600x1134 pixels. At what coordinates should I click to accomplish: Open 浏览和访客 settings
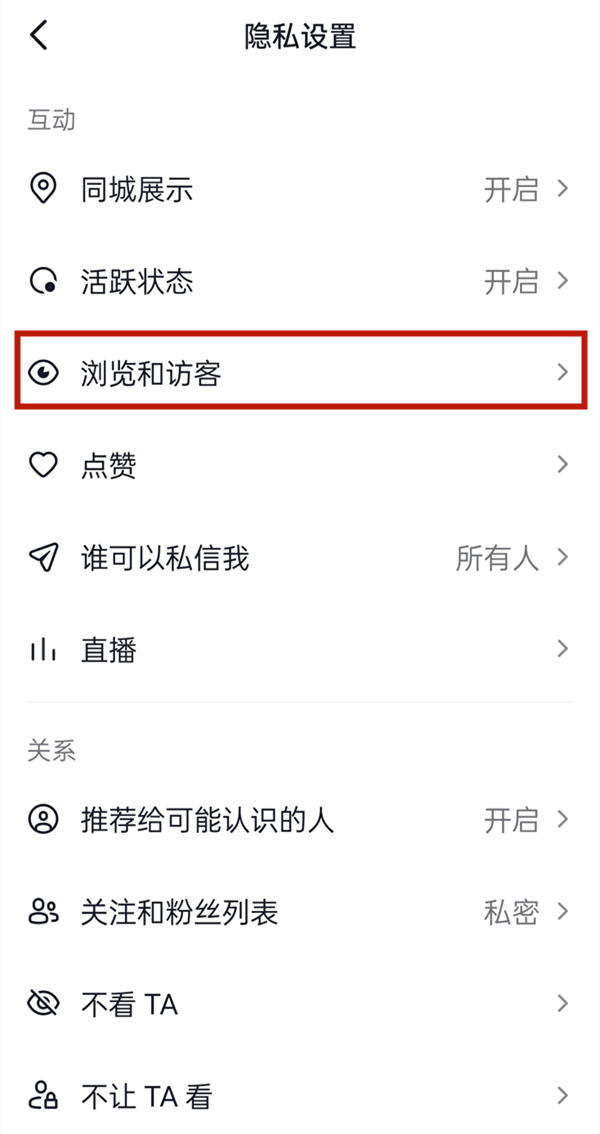tap(300, 374)
